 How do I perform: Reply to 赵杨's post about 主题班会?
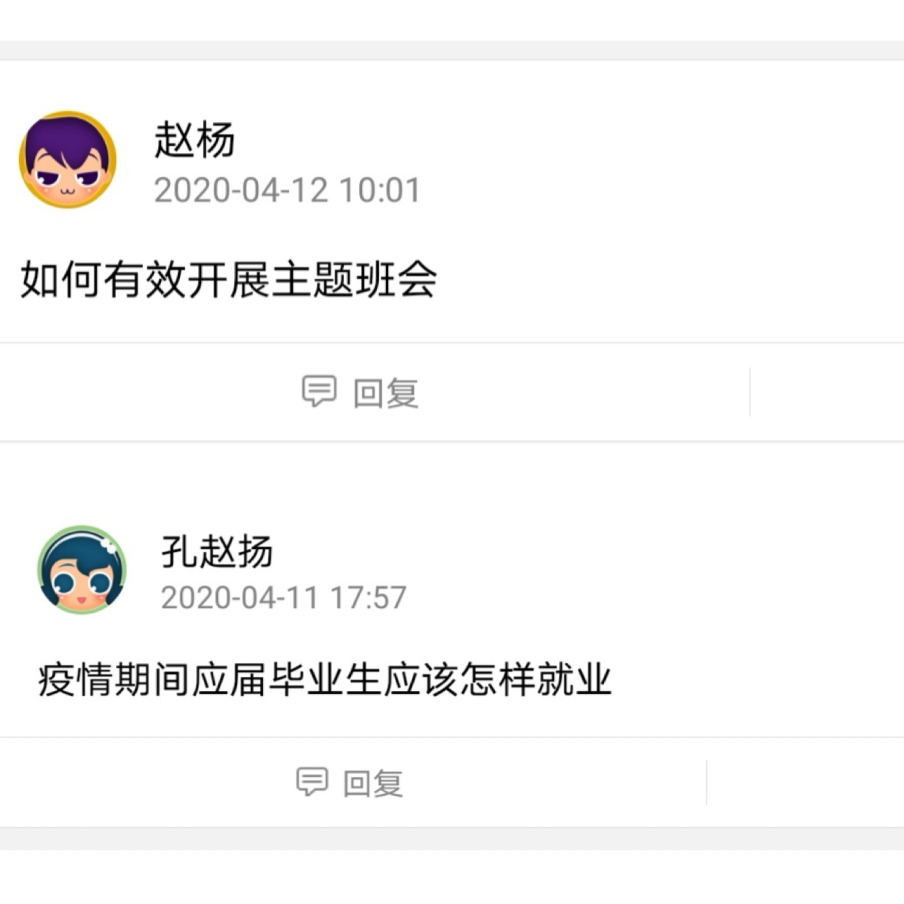(x=361, y=392)
